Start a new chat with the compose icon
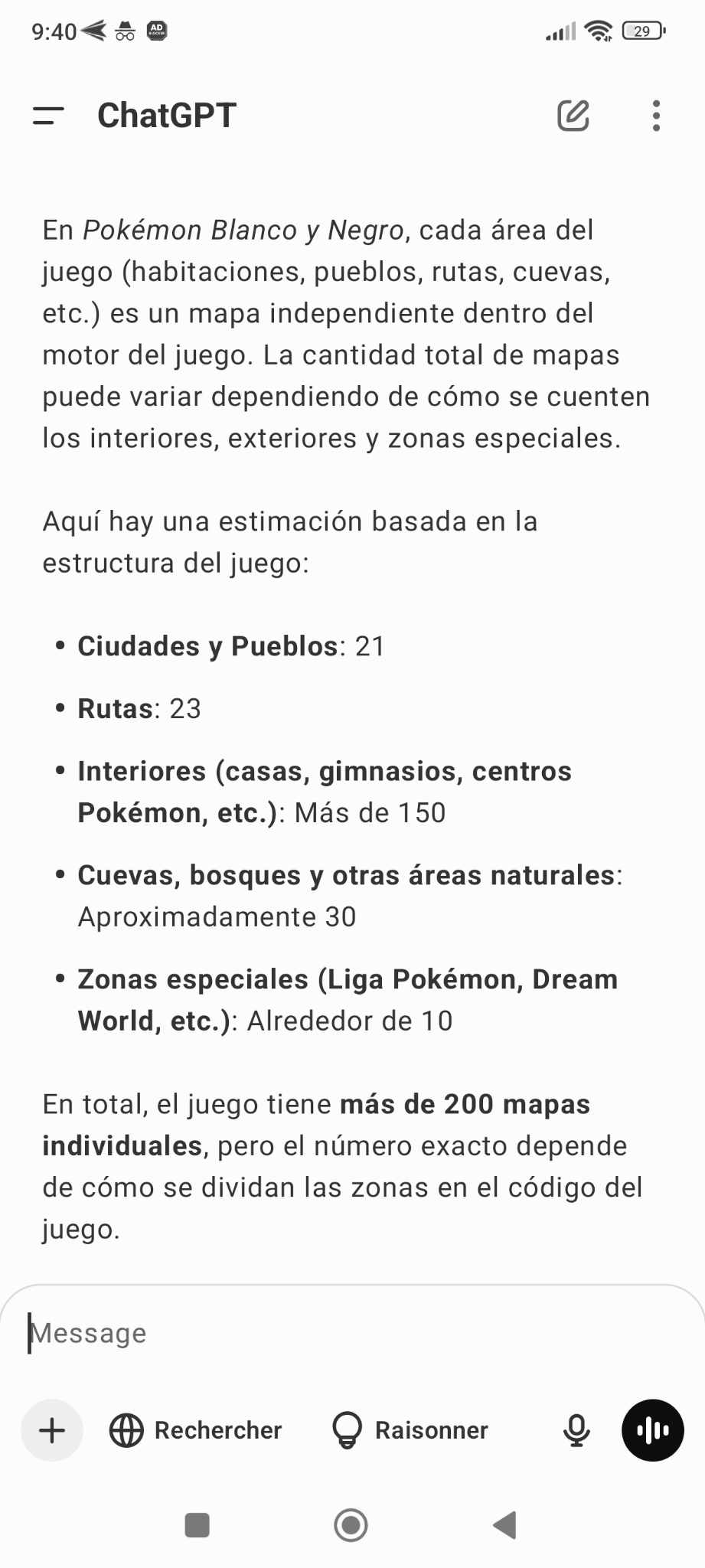The width and height of the screenshot is (705, 1568). pyautogui.click(x=573, y=116)
